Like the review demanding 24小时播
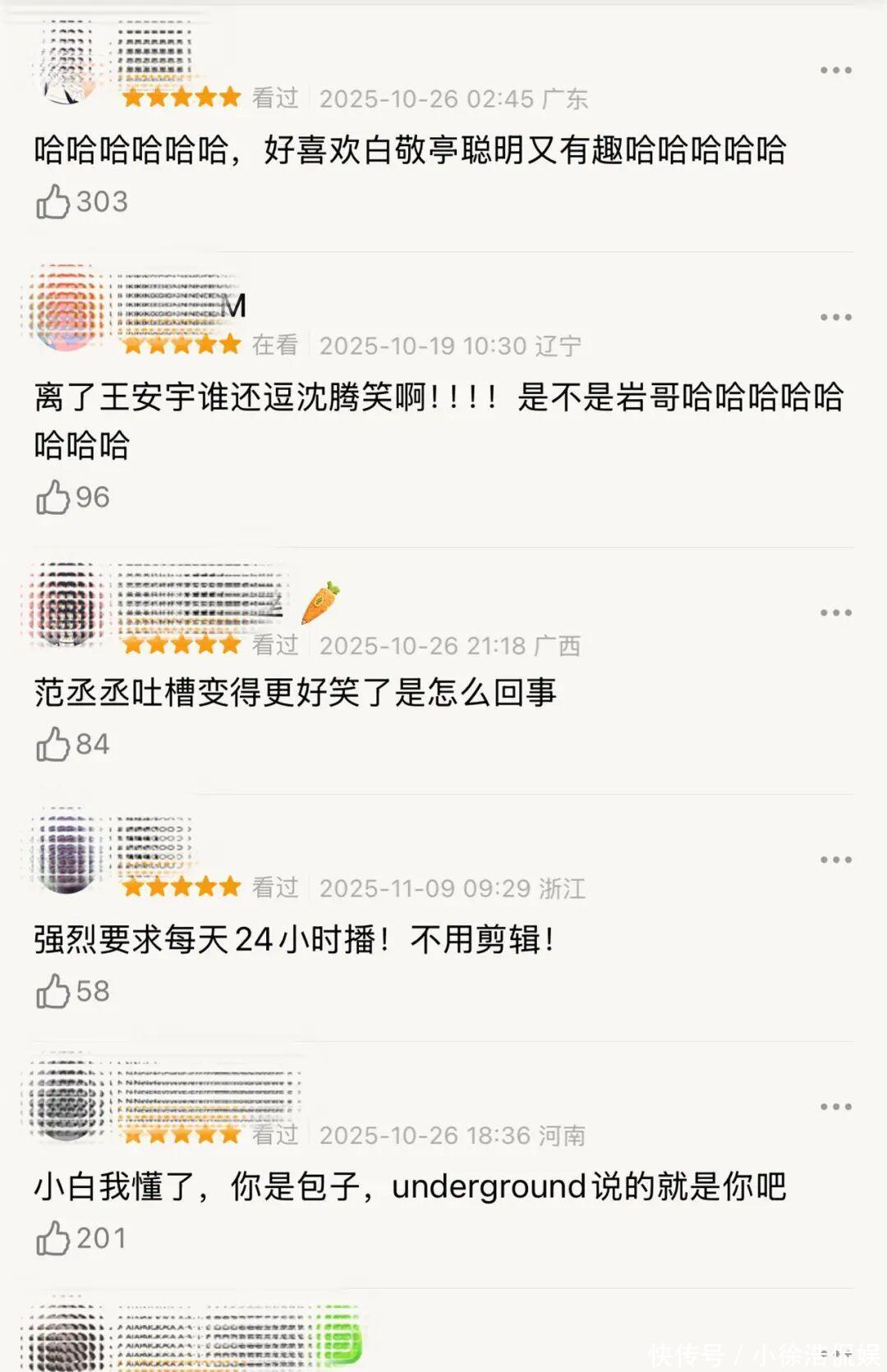 click(x=53, y=992)
